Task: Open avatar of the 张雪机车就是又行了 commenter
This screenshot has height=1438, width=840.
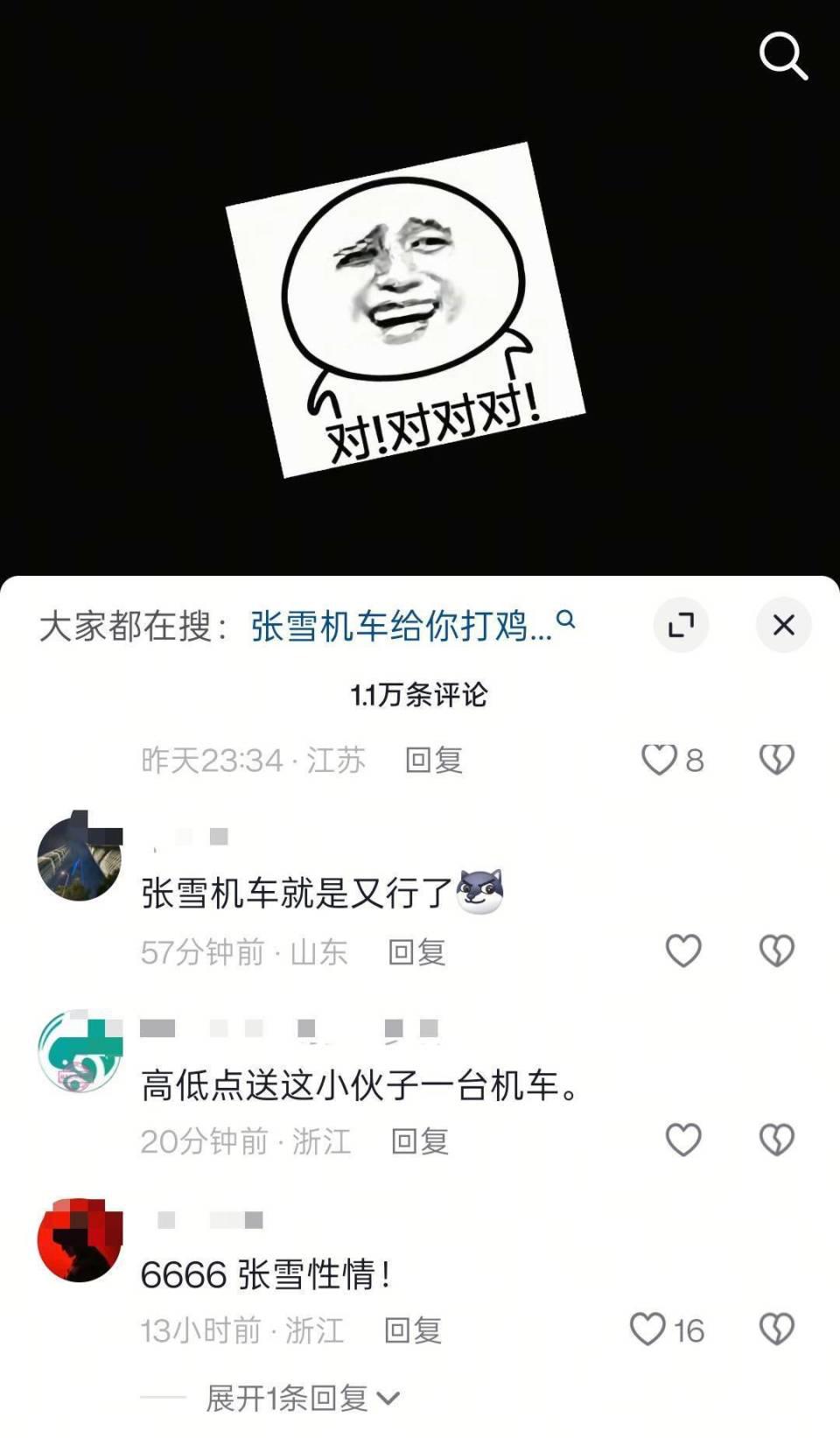Action: click(x=80, y=858)
